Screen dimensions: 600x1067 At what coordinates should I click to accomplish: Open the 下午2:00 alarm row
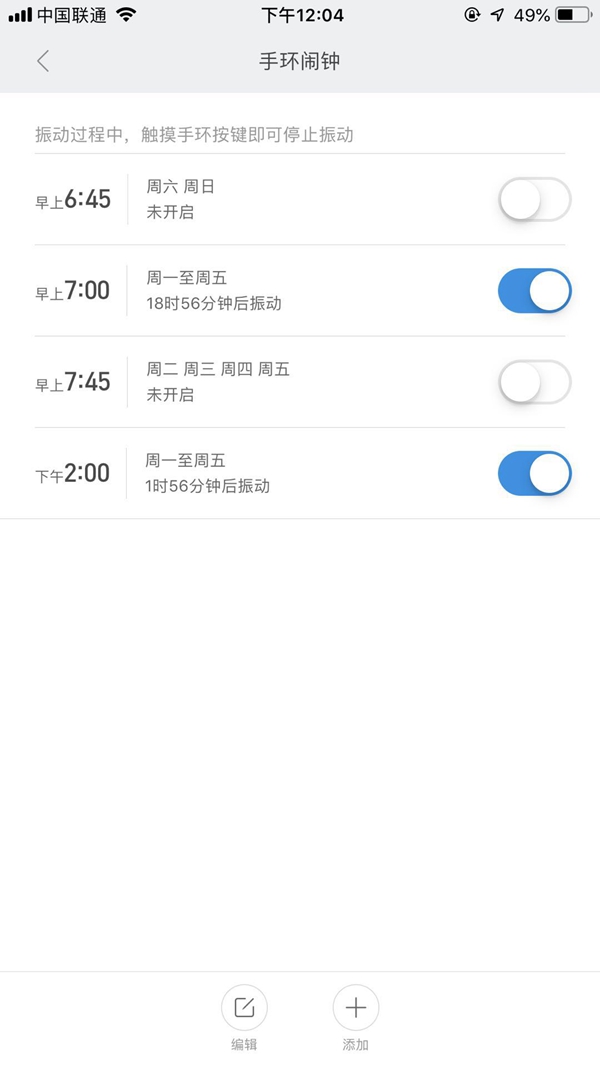250,473
